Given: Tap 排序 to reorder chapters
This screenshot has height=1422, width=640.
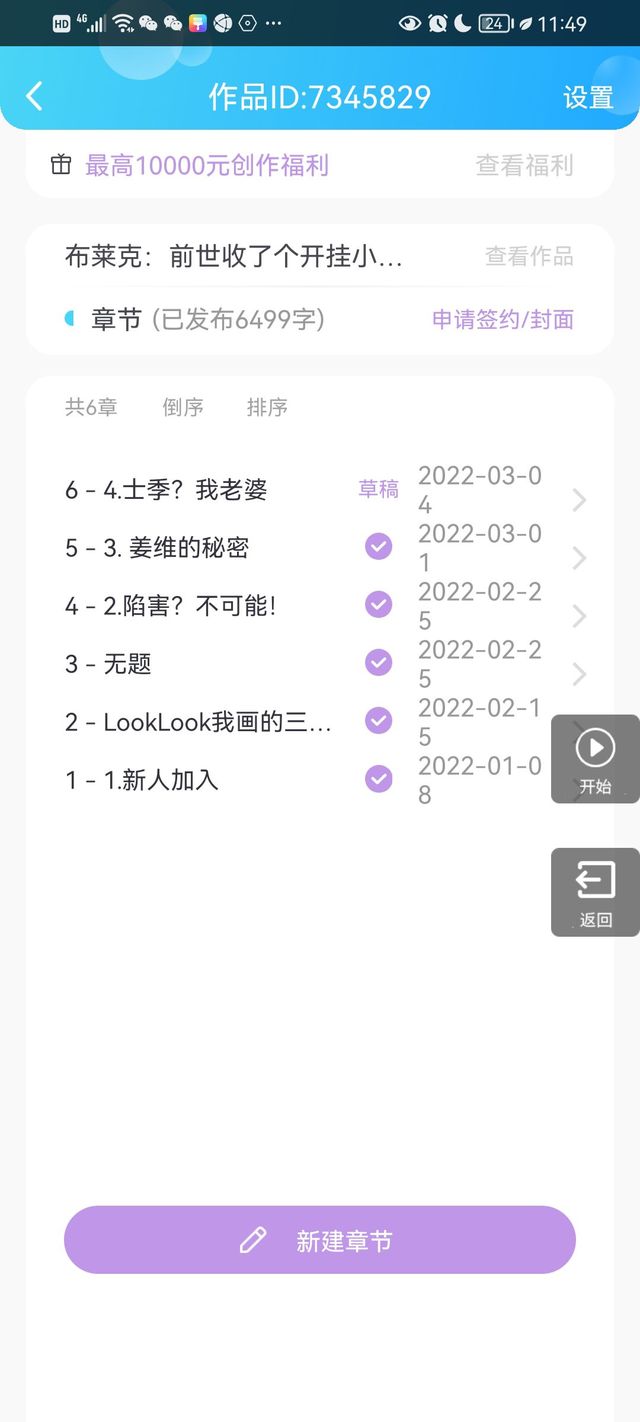Looking at the screenshot, I should (x=267, y=407).
